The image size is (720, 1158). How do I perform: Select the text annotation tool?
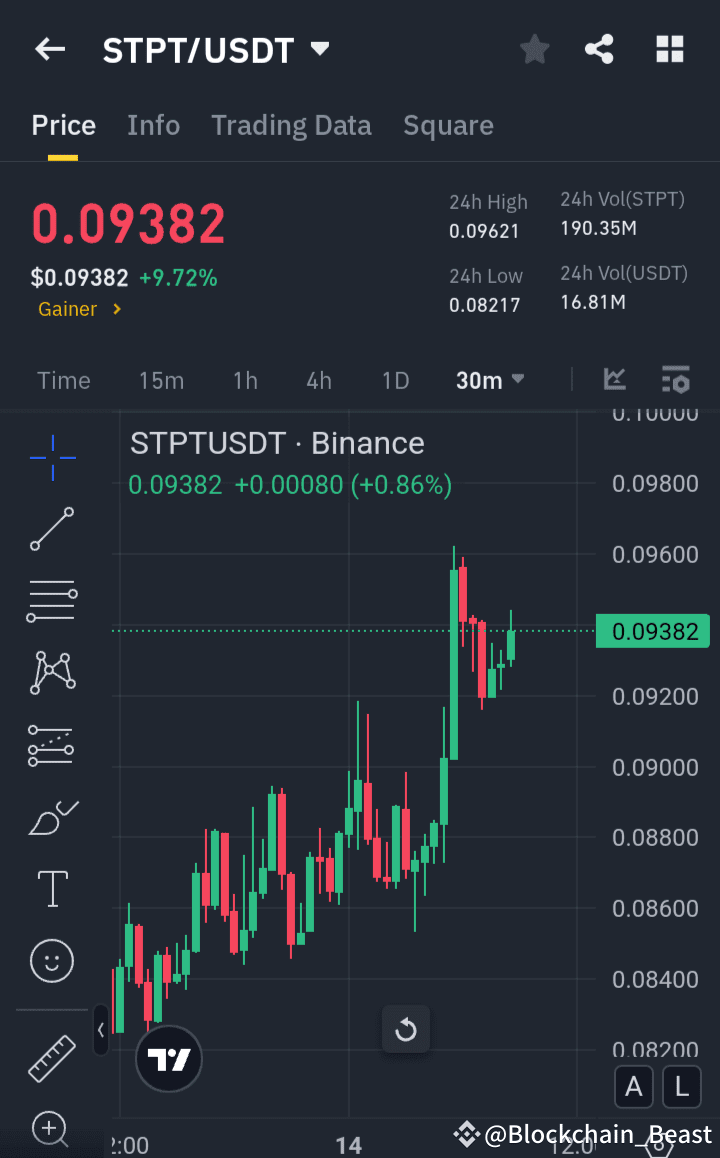51,888
